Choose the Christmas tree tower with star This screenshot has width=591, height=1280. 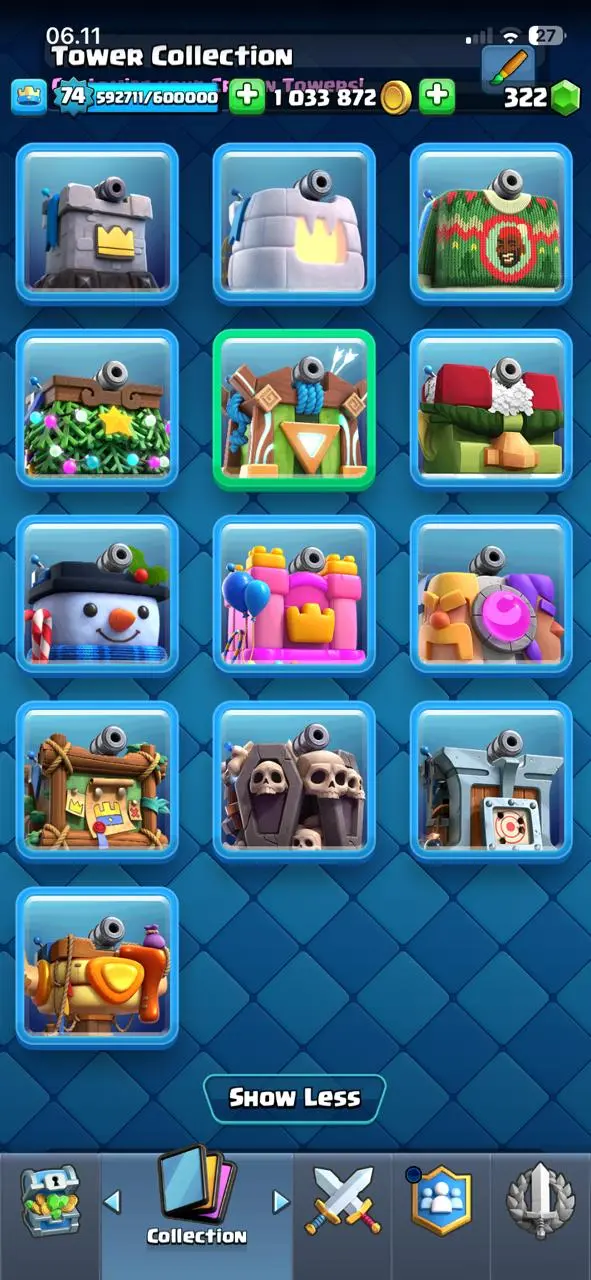[97, 409]
